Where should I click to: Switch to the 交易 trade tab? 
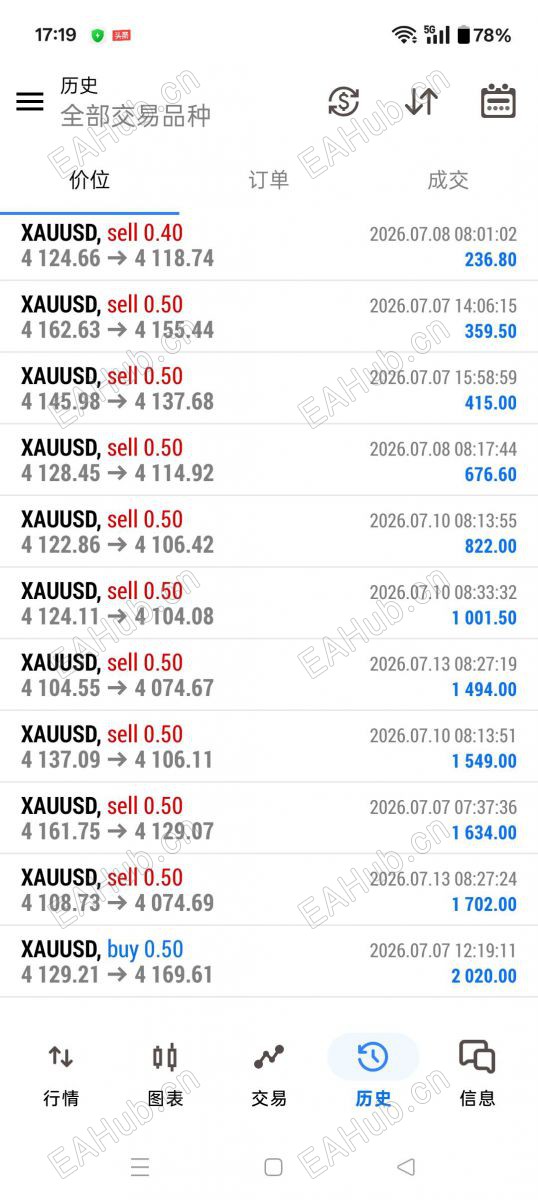point(269,1074)
